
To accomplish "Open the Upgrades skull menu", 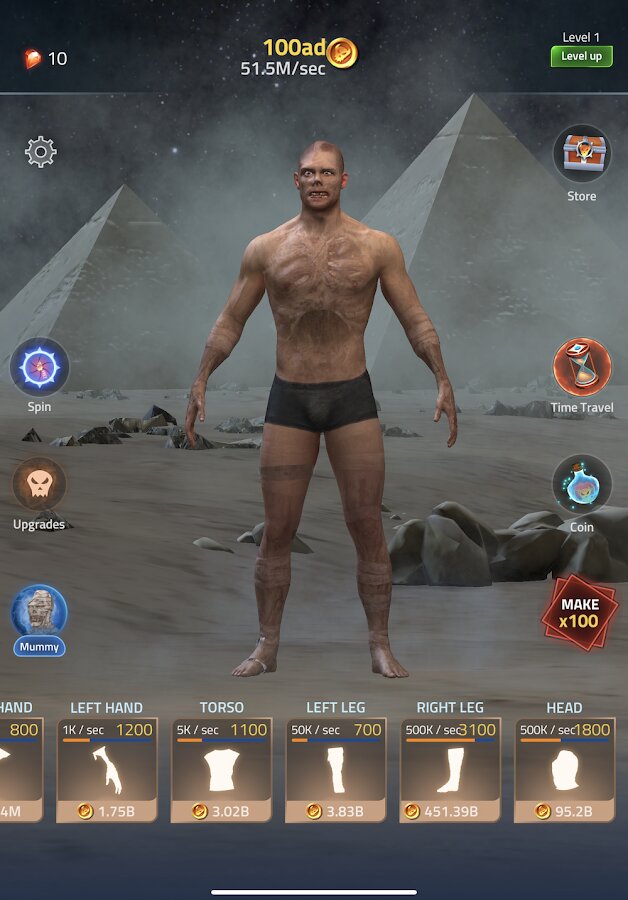I will (40, 486).
